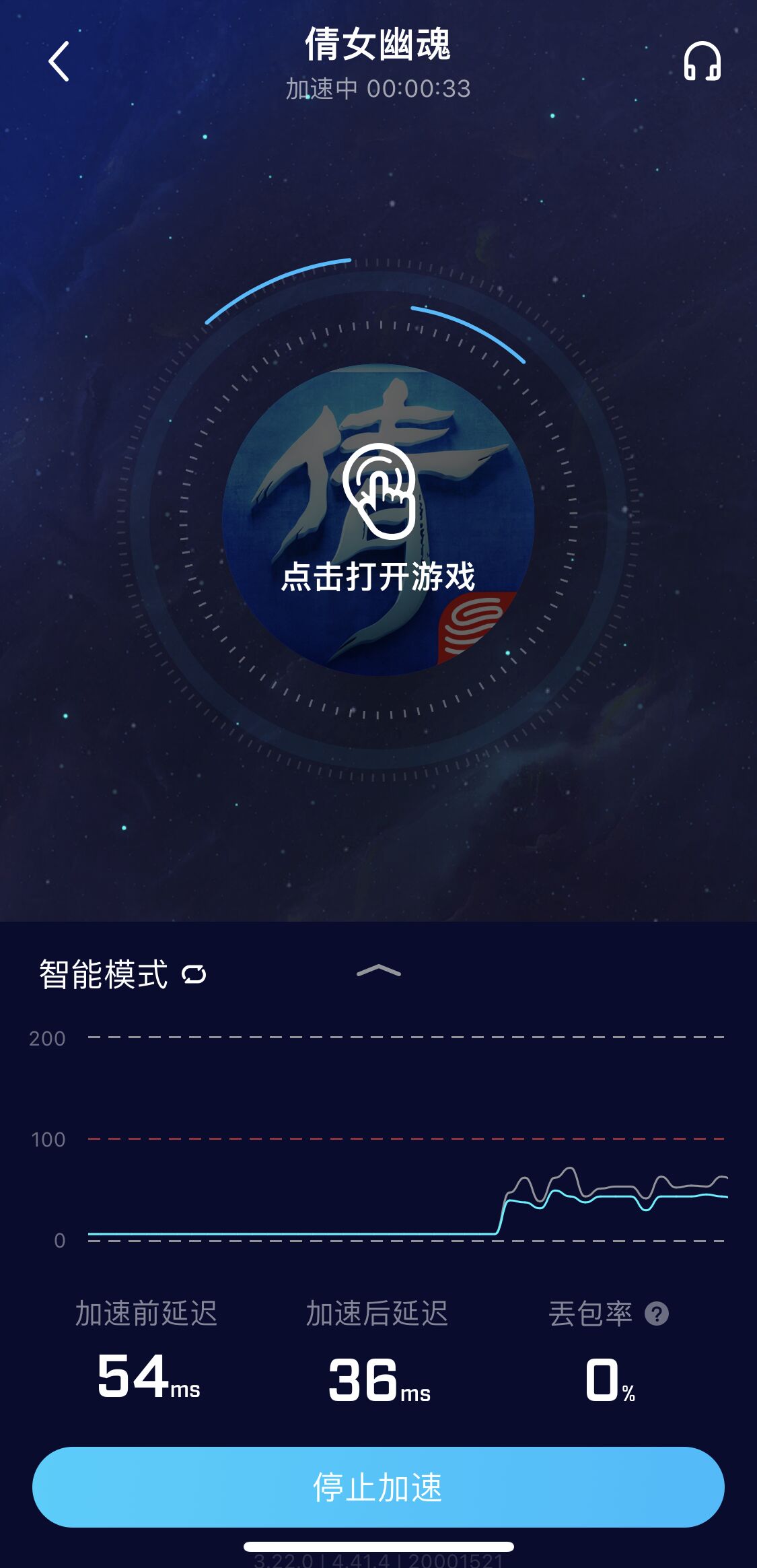The width and height of the screenshot is (757, 1568).
Task: Go back using the top-left arrow
Action: (59, 61)
